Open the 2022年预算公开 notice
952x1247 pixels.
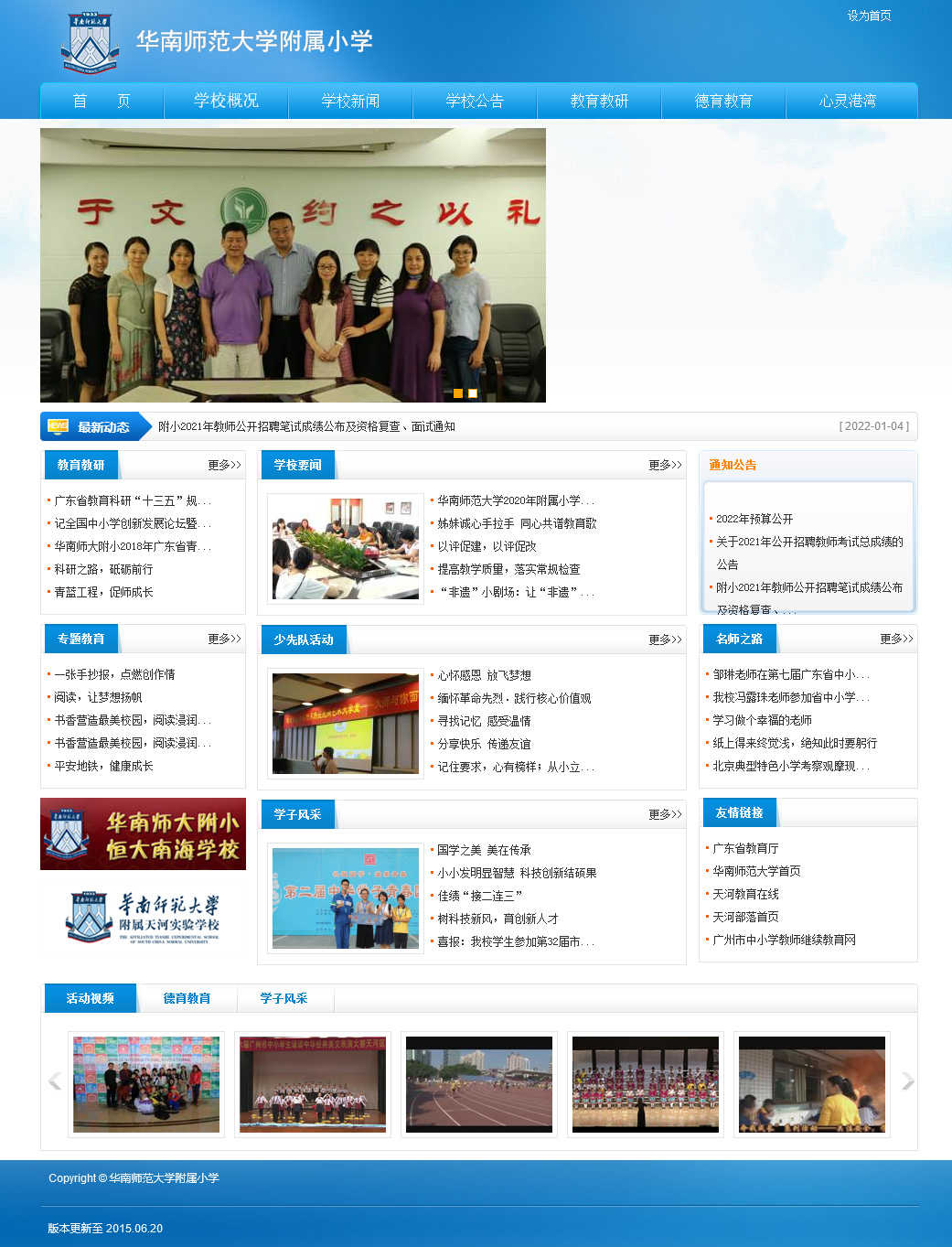[754, 519]
